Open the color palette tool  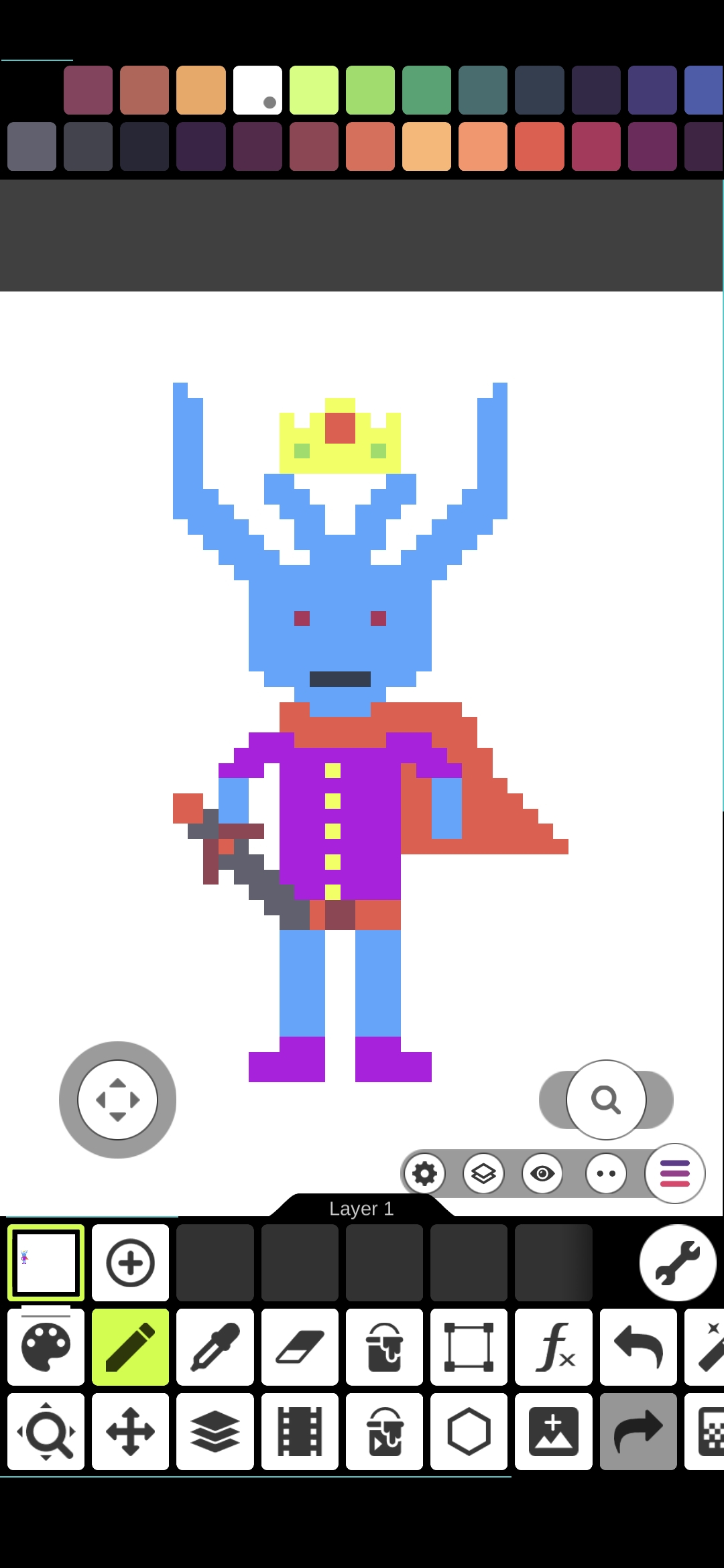tap(46, 1347)
